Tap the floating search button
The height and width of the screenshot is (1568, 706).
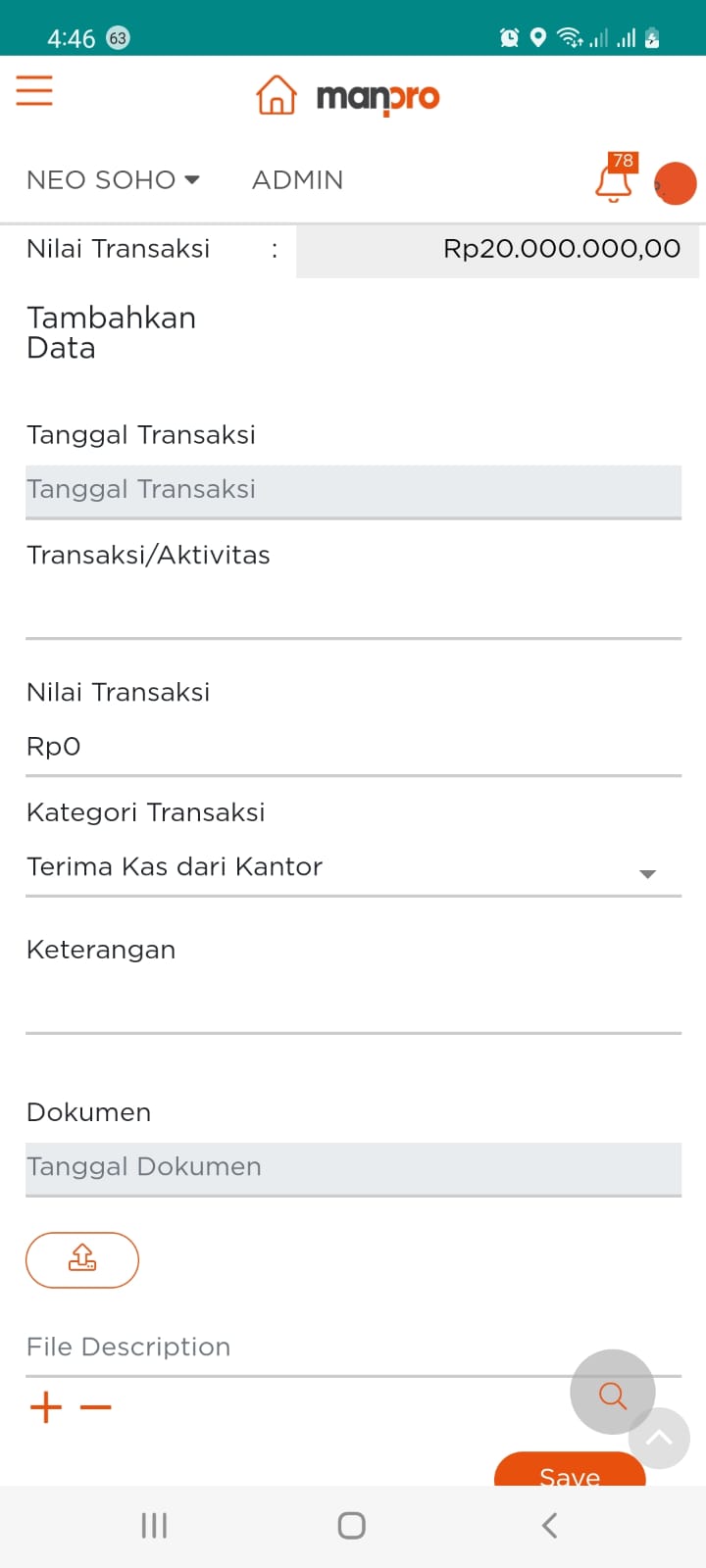tap(613, 1393)
